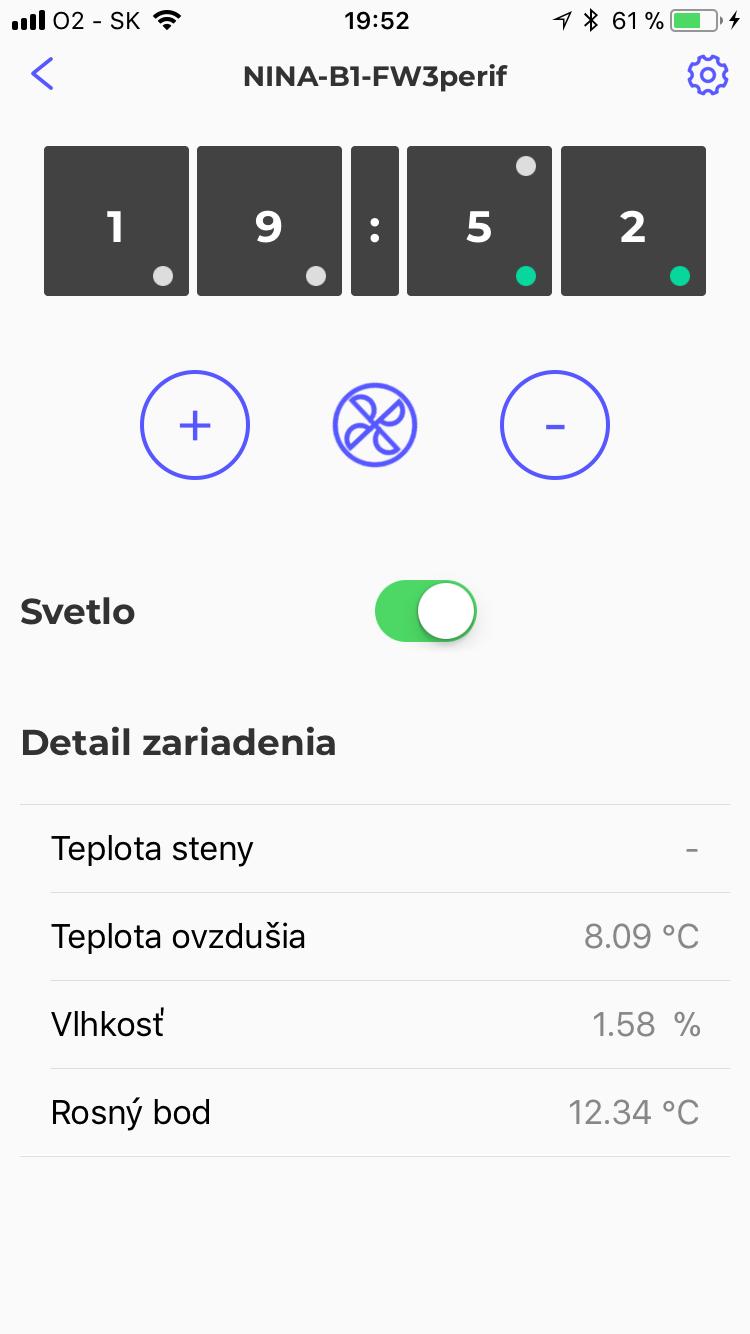The width and height of the screenshot is (750, 1334).
Task: Tap the dash next to Teplota steny
Action: point(692,848)
